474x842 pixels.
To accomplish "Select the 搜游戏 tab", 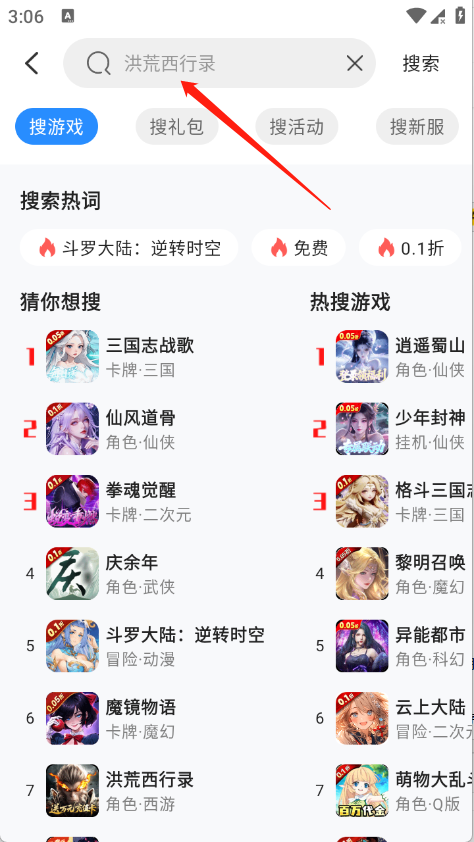I will point(56,127).
